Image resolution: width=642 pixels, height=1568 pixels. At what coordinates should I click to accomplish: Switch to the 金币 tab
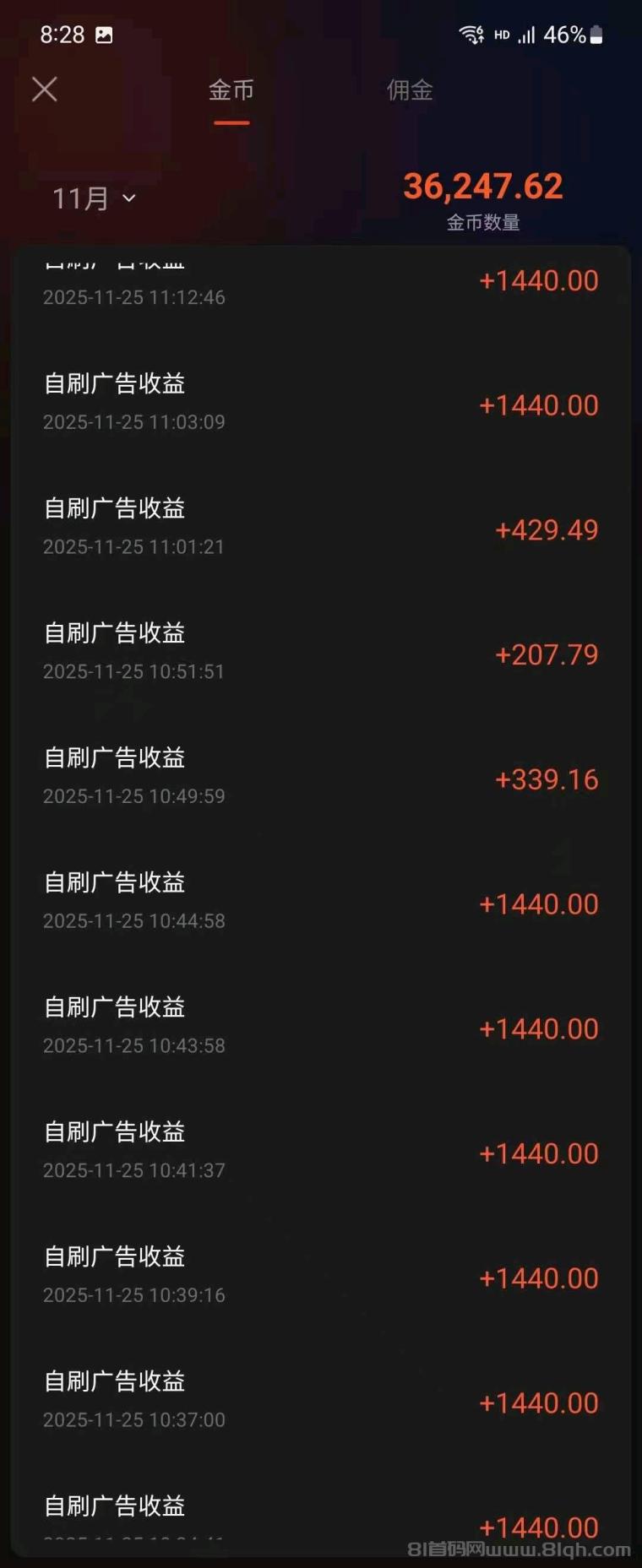pyautogui.click(x=231, y=90)
